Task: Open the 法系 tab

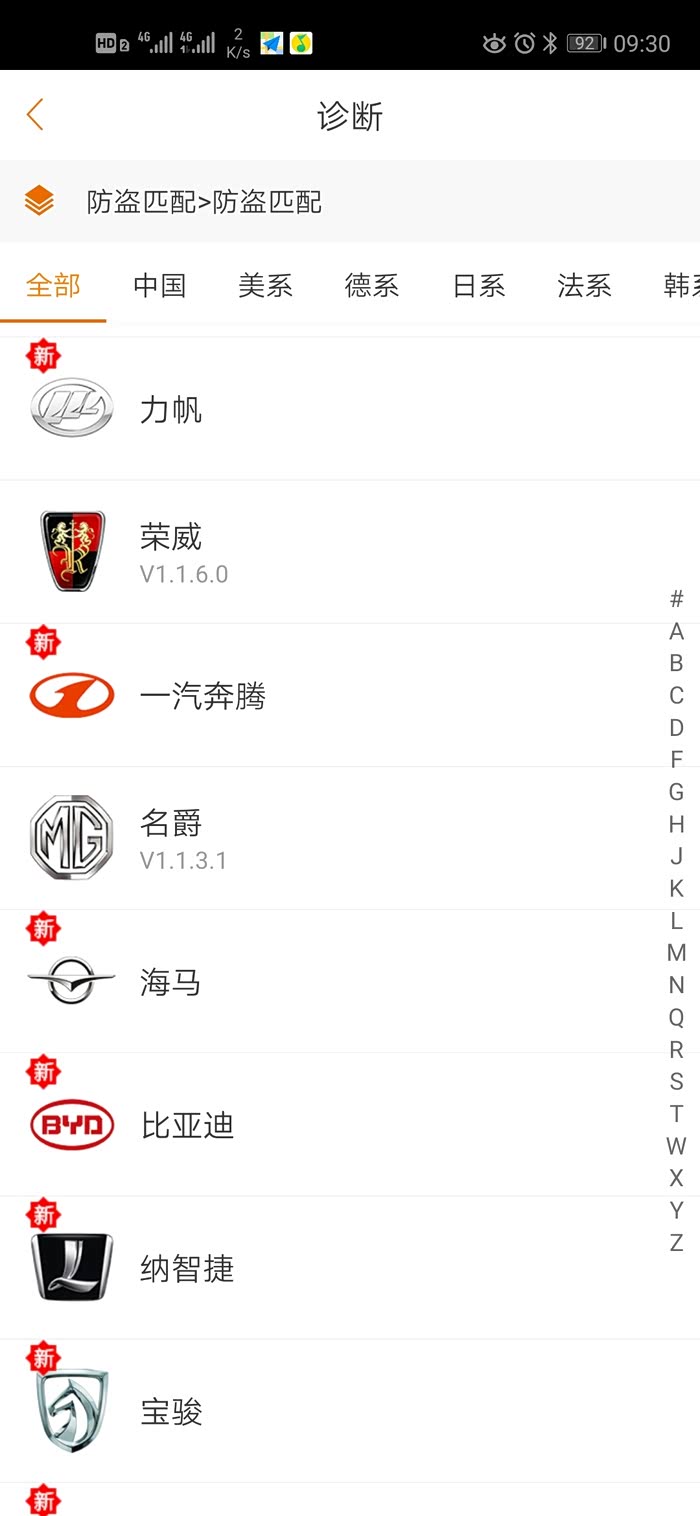Action: [584, 286]
